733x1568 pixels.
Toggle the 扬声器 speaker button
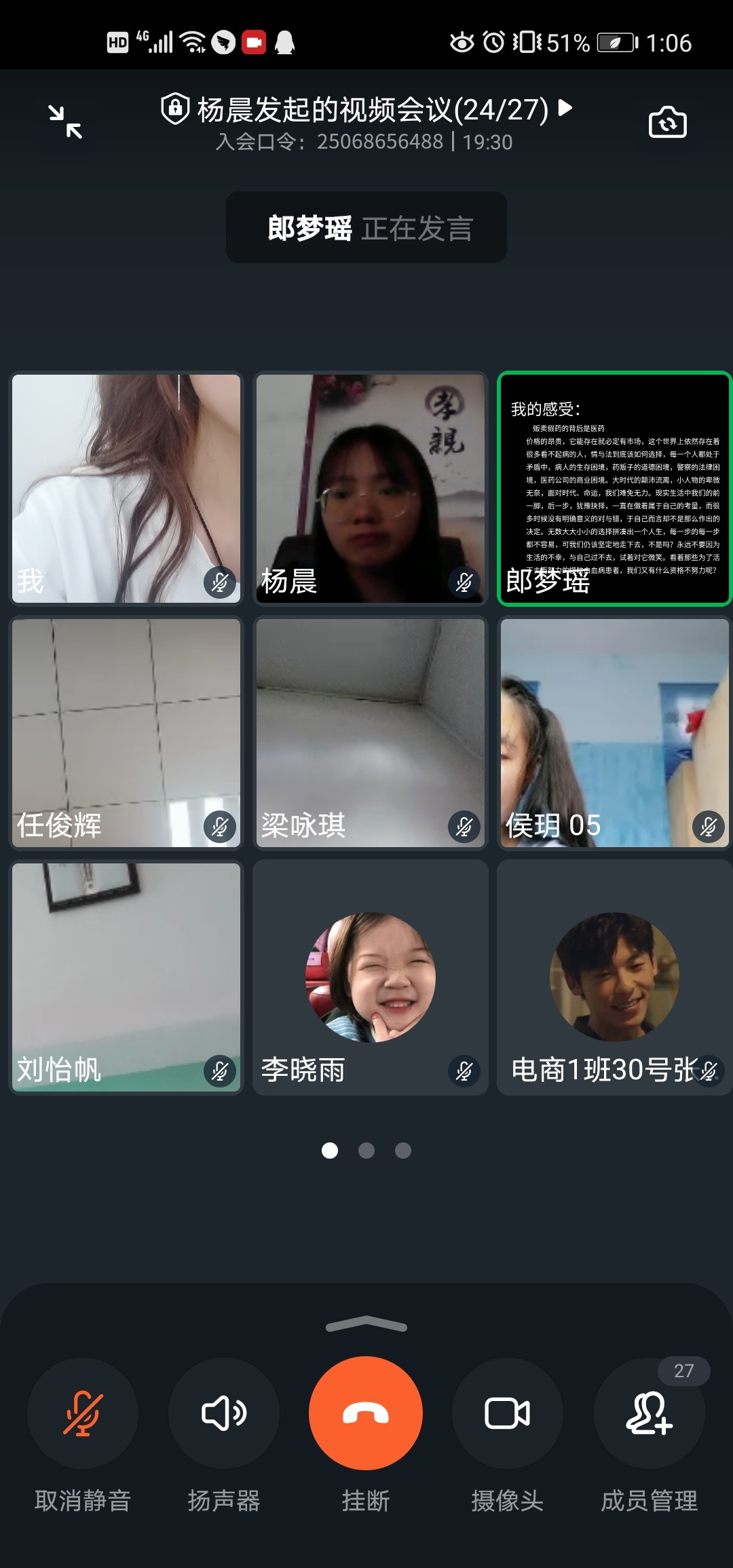click(x=224, y=1413)
